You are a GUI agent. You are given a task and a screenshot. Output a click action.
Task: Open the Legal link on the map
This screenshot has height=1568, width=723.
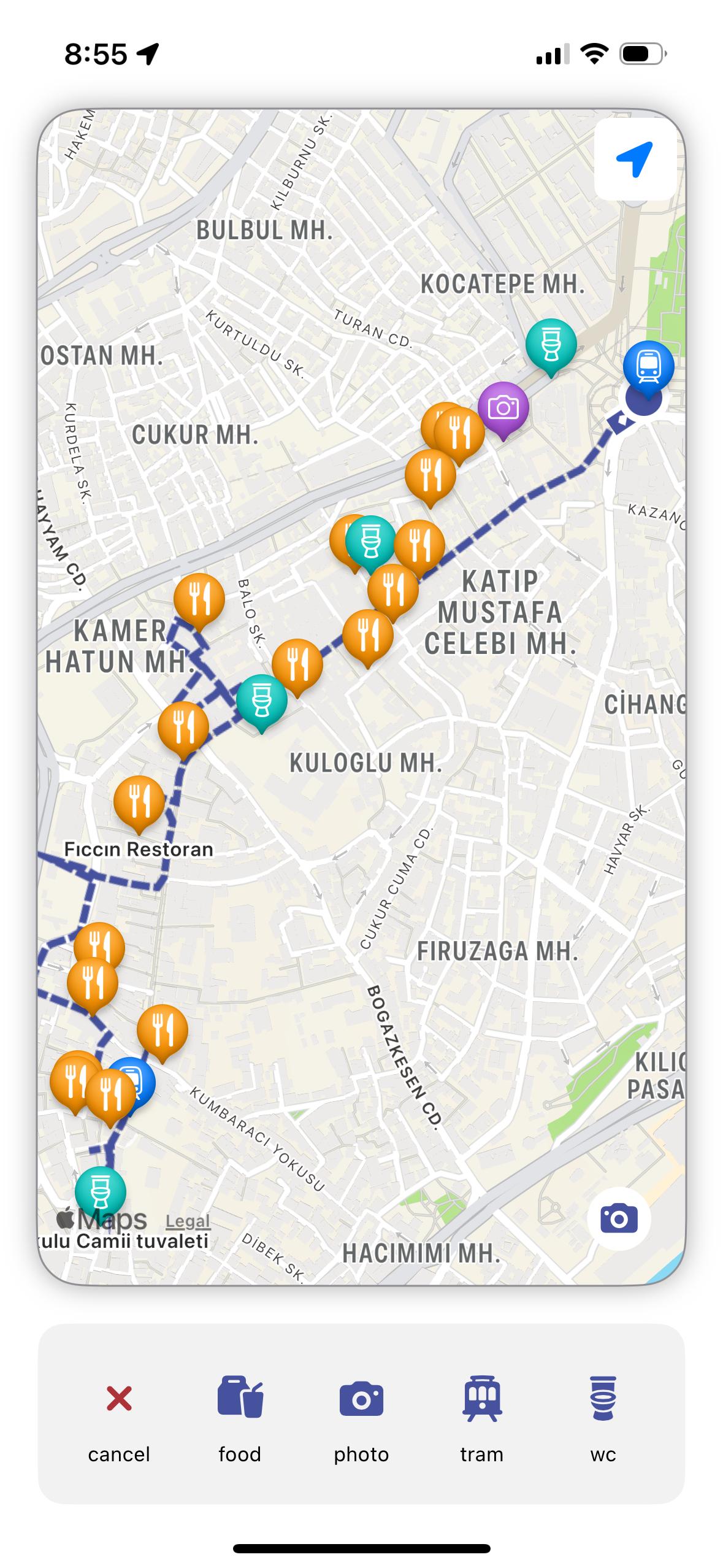(188, 1221)
